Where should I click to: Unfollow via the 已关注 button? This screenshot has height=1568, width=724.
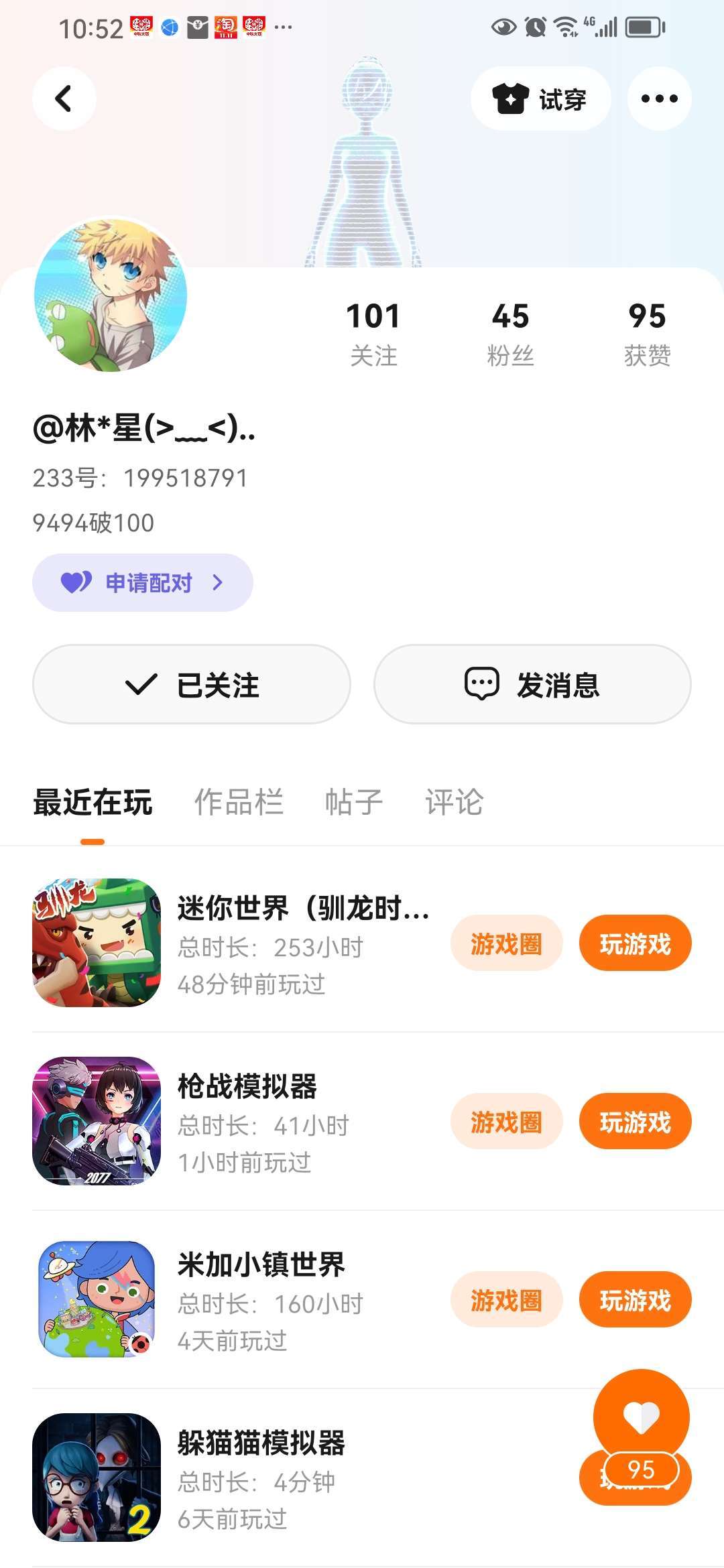pos(192,684)
